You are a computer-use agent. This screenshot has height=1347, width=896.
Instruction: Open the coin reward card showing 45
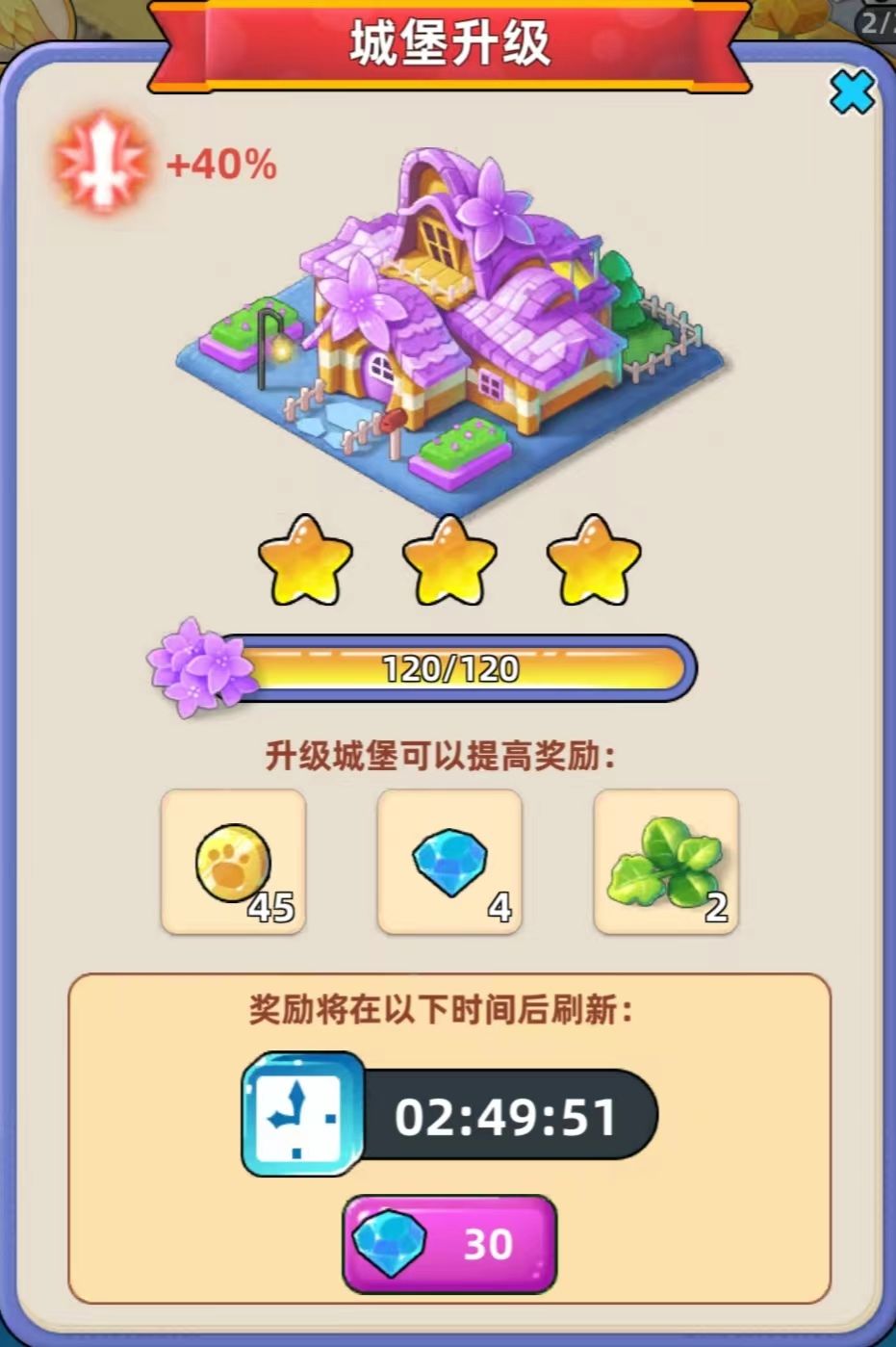click(x=234, y=862)
